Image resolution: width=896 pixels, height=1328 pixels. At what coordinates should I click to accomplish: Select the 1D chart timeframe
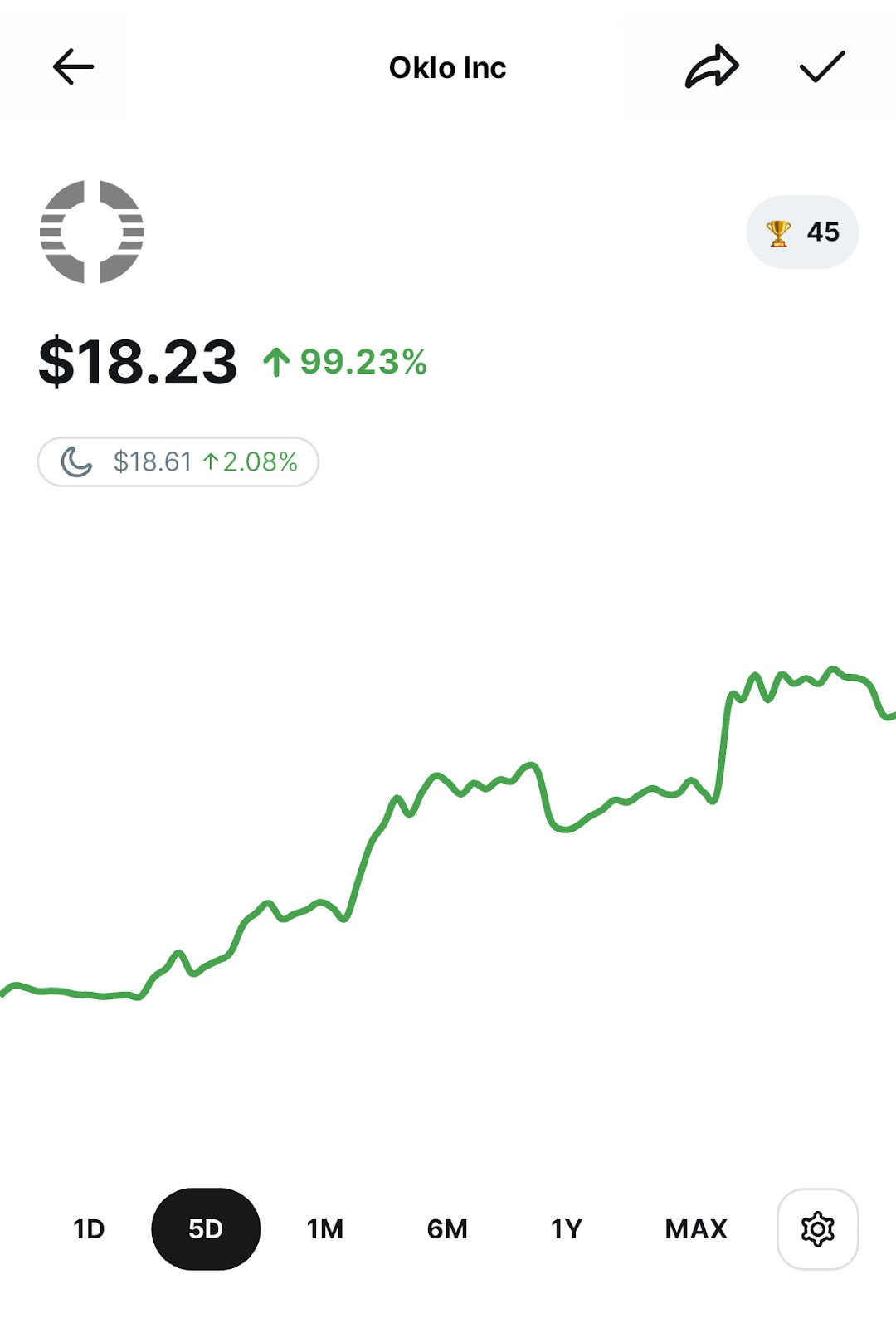pos(89,1228)
